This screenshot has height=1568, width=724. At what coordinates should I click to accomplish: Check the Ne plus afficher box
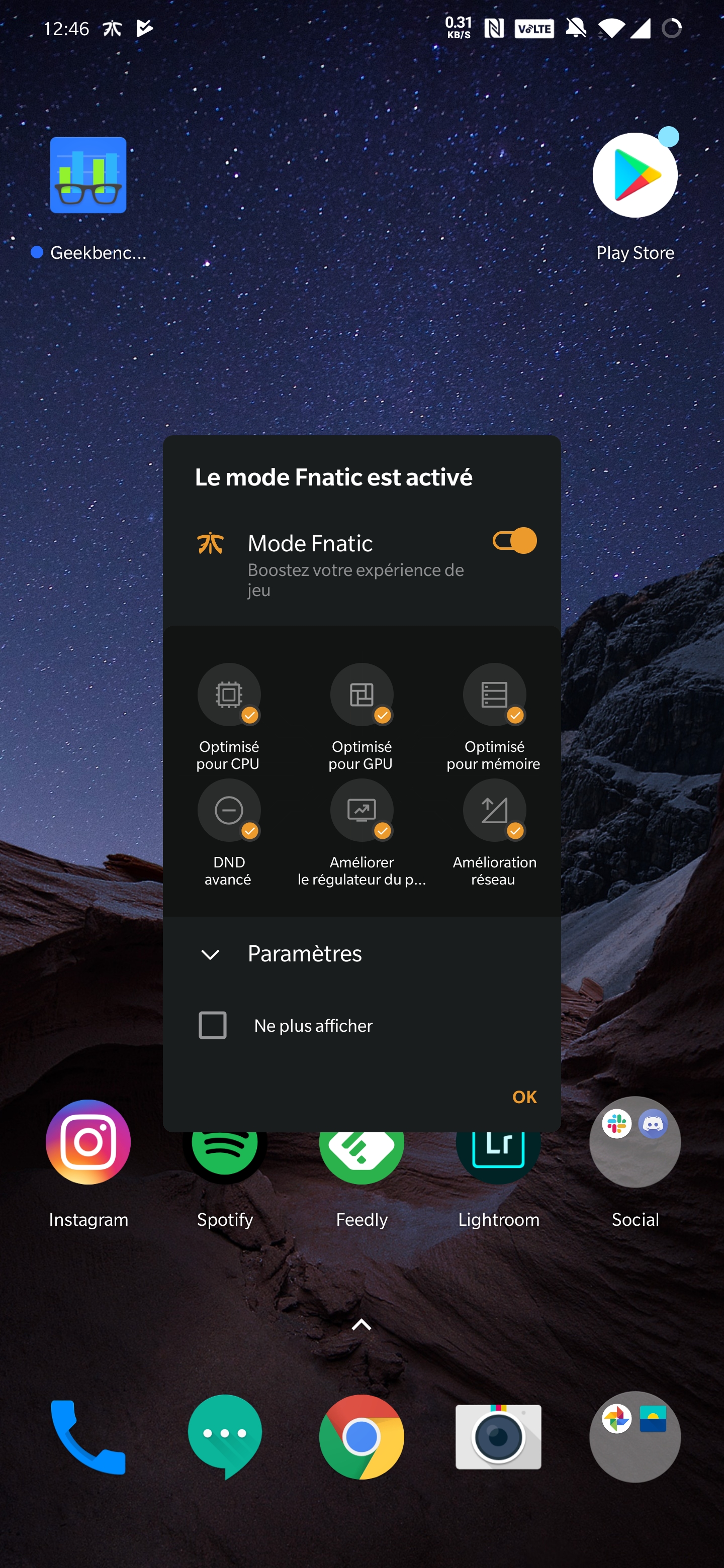tap(213, 1026)
